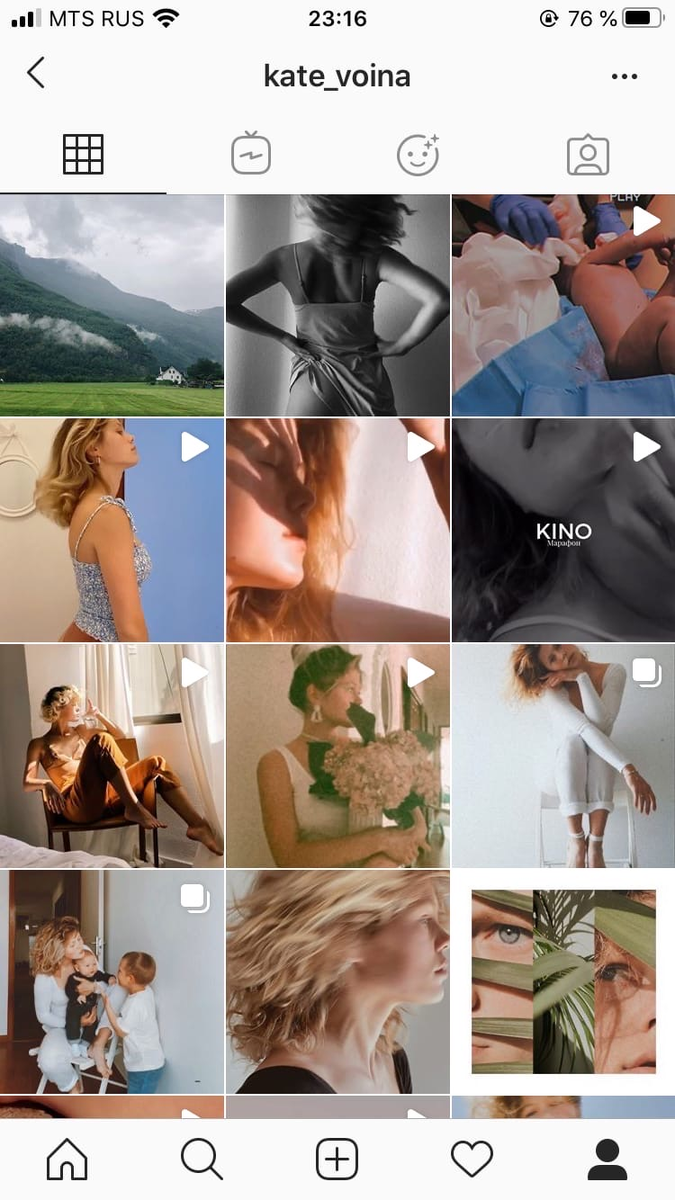This screenshot has width=675, height=1200.
Task: Switch to the IGTV tab
Action: pos(251,155)
